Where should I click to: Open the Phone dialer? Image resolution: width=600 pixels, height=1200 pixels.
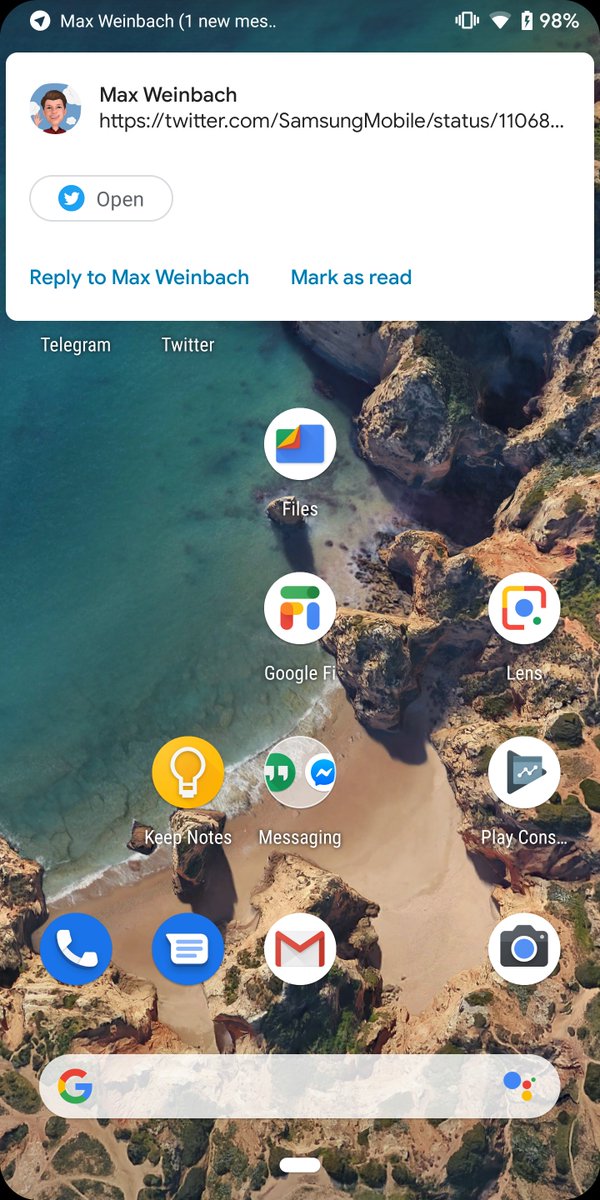click(76, 949)
